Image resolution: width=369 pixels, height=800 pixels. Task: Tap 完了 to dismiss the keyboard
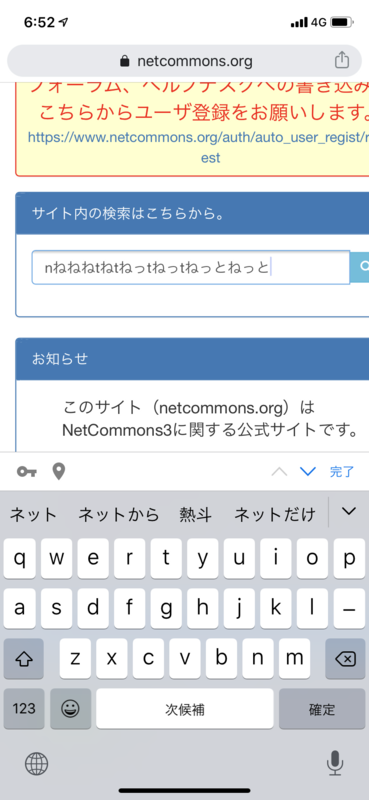click(x=341, y=472)
